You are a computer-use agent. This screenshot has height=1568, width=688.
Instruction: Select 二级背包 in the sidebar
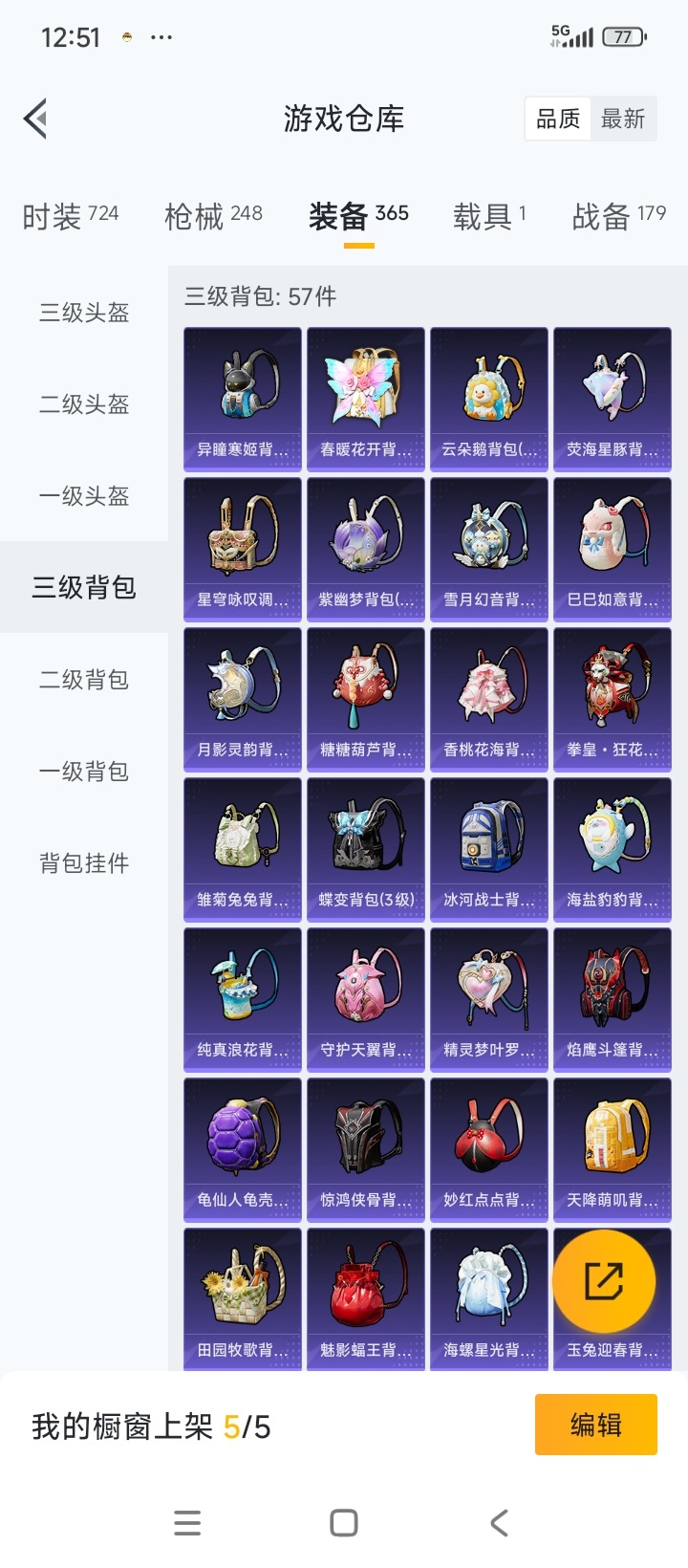click(x=82, y=680)
